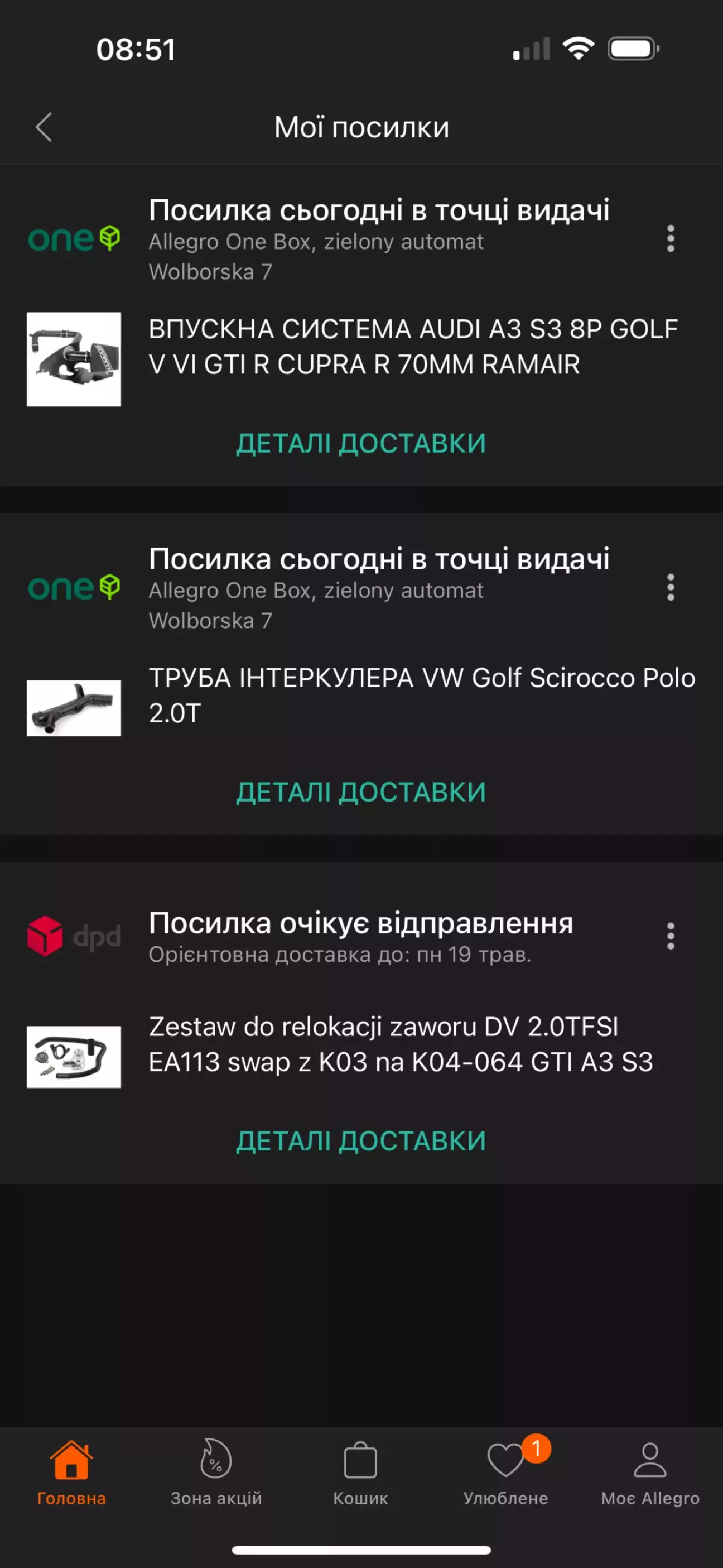Open the Моє Allegro tab
Screen dimensions: 723x1568
point(650,1471)
